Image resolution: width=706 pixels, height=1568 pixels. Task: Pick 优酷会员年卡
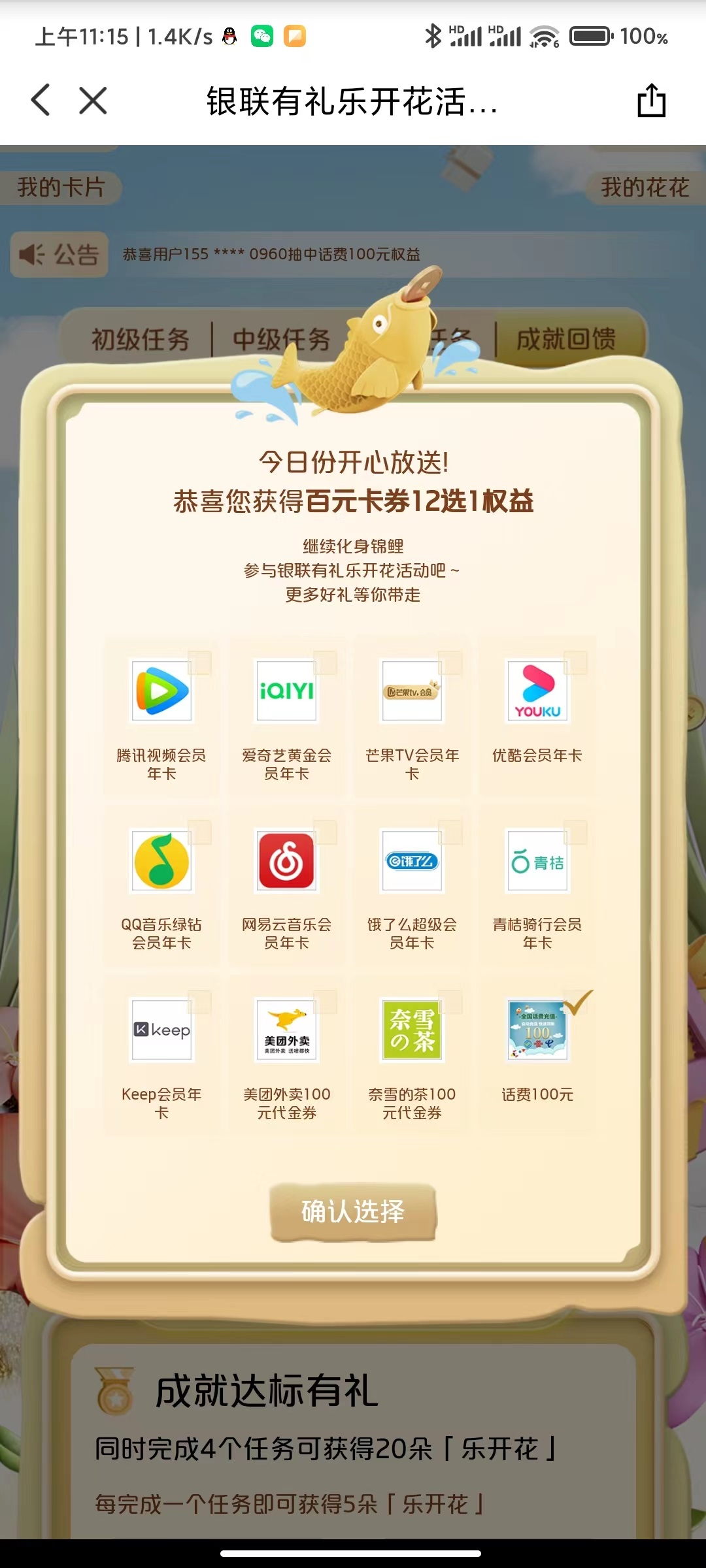[x=537, y=716]
